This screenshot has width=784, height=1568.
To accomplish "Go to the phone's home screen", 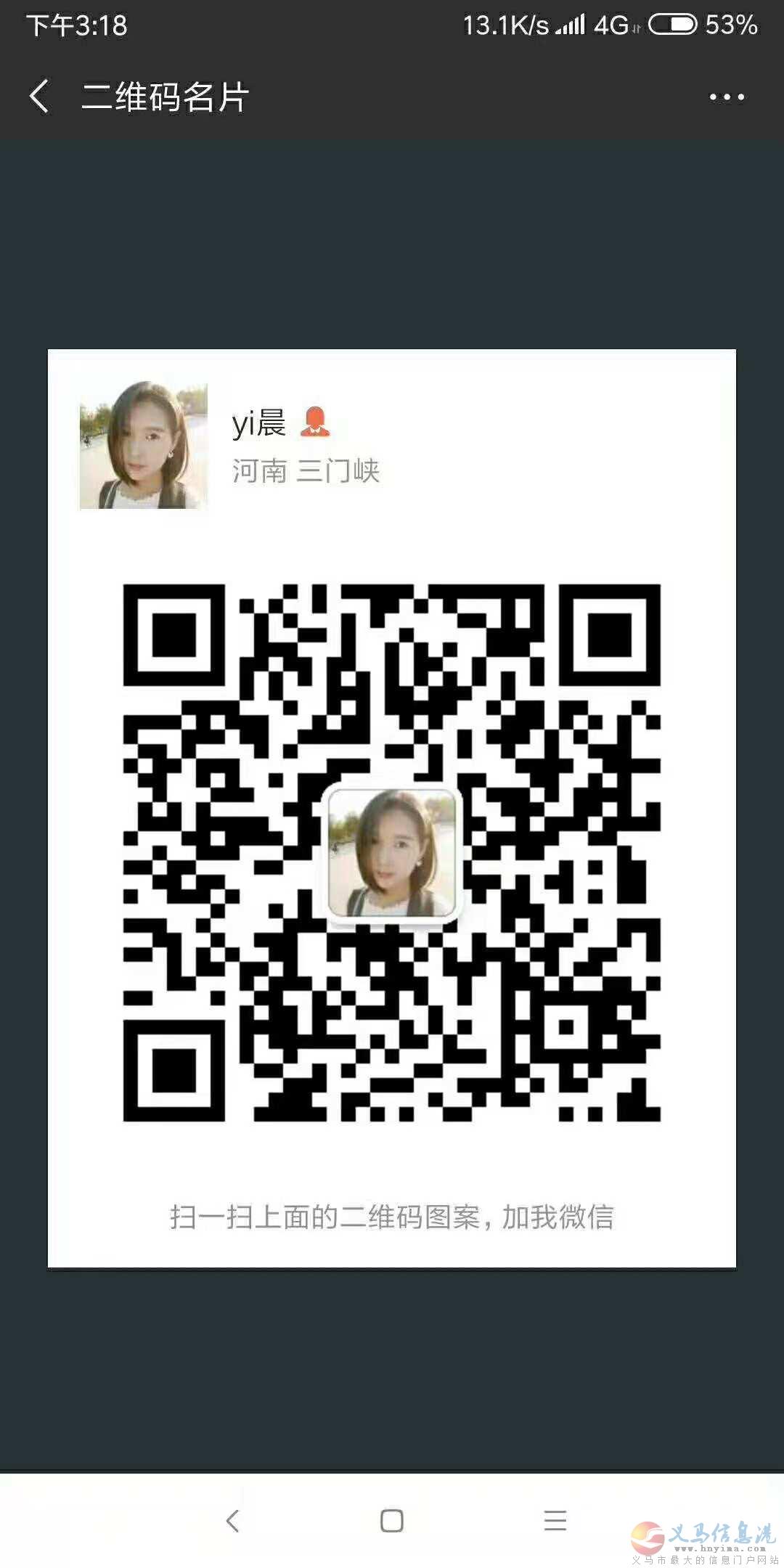I will [392, 1520].
